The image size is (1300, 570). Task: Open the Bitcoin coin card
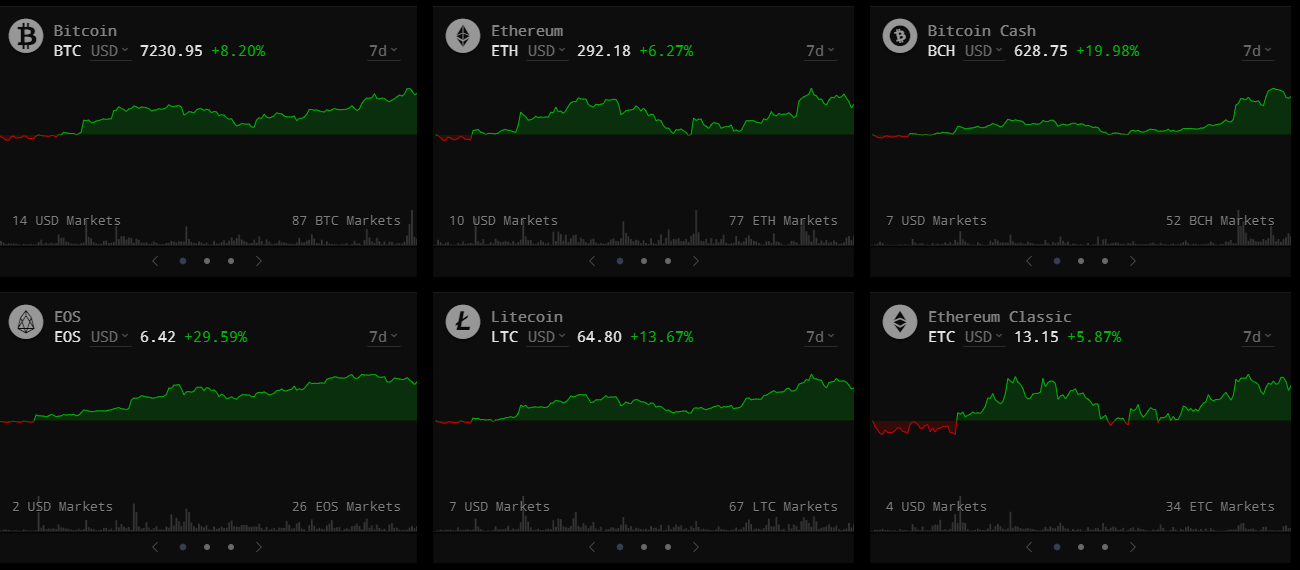click(x=208, y=141)
